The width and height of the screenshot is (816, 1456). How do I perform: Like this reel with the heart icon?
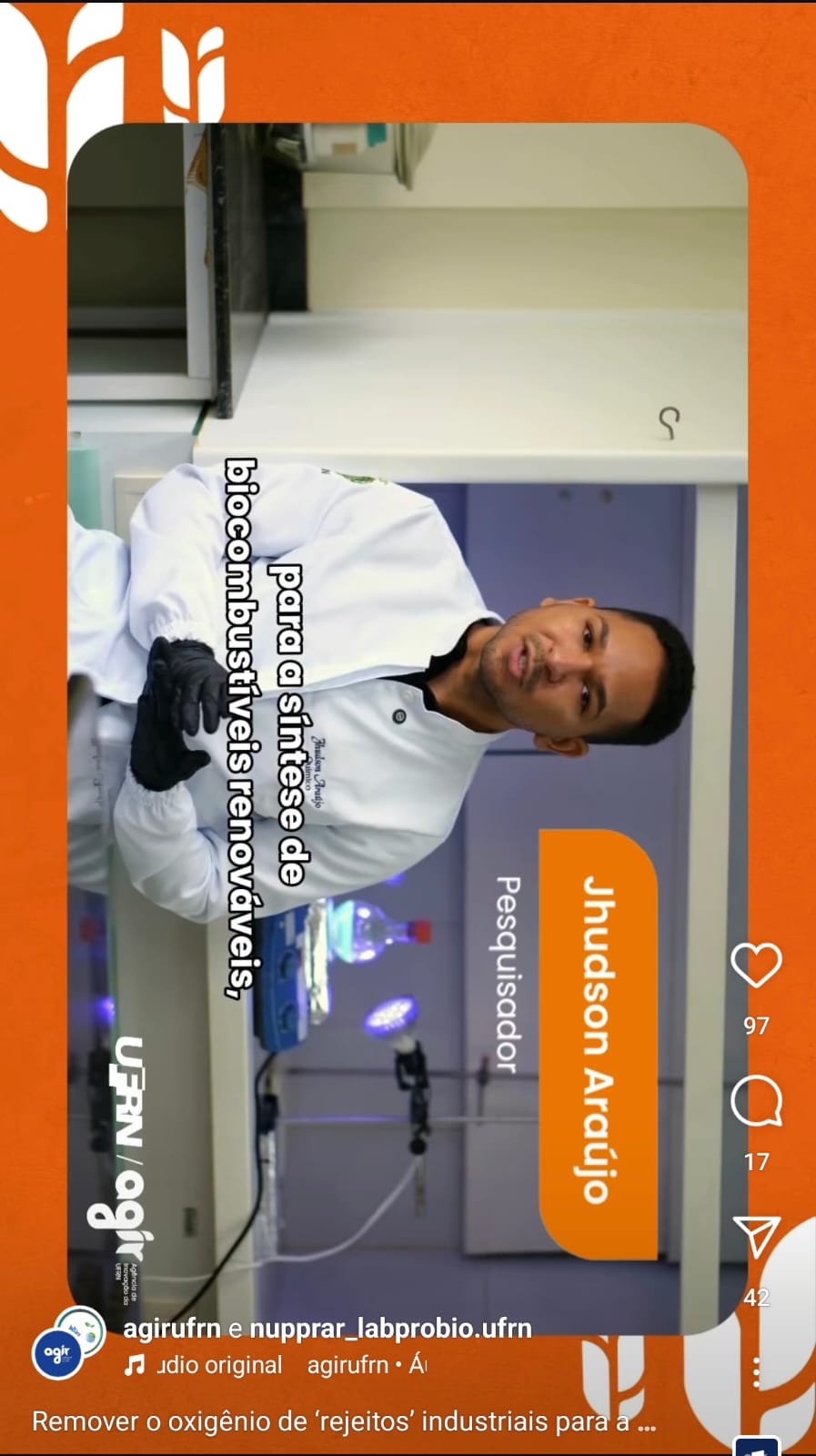756,966
